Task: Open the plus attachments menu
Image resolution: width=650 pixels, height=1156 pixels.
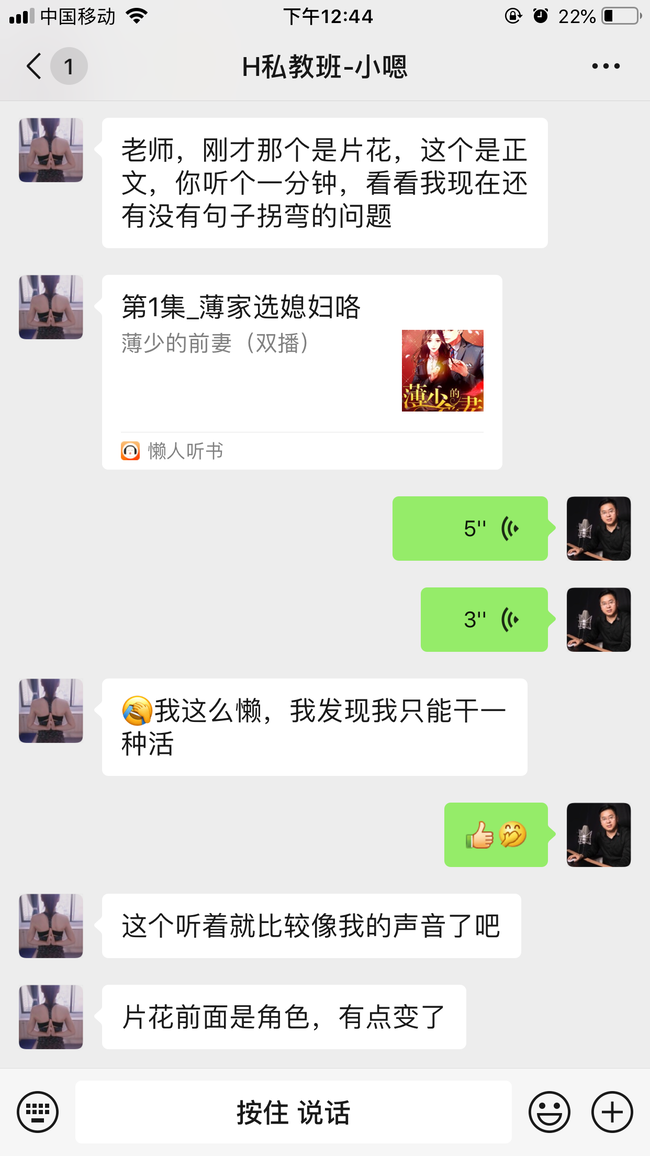Action: 612,1112
